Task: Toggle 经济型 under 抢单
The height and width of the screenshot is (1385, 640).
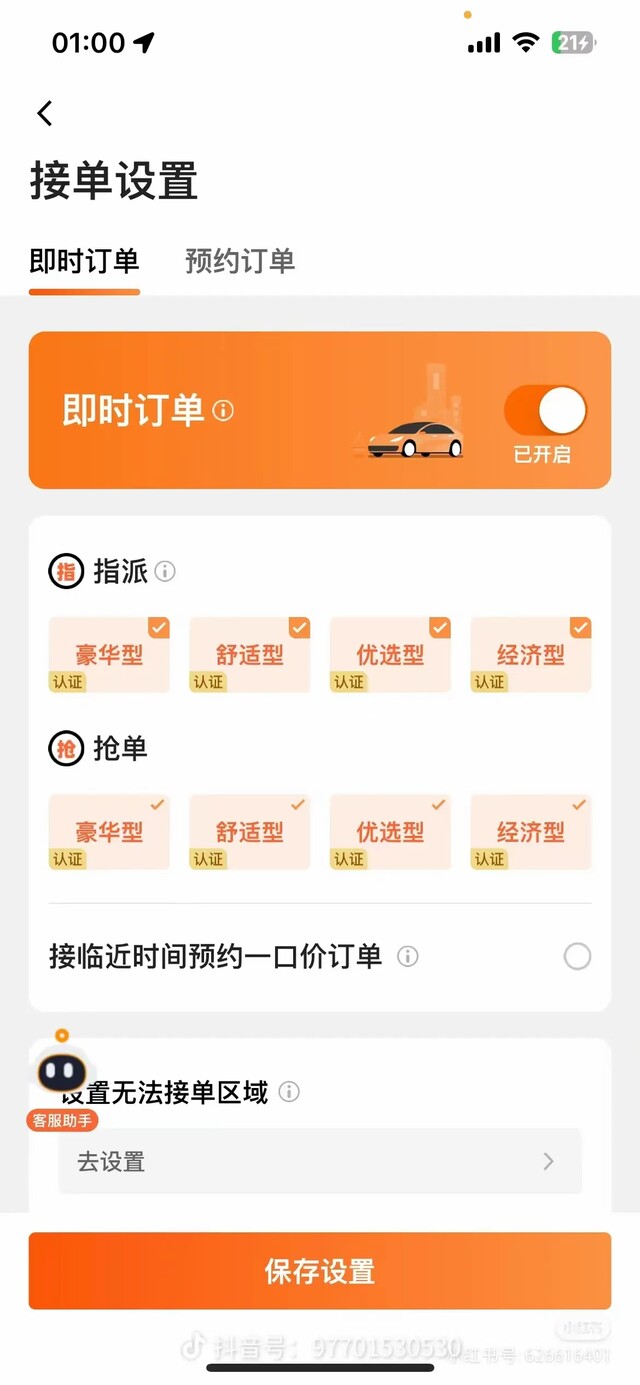Action: pyautogui.click(x=531, y=832)
